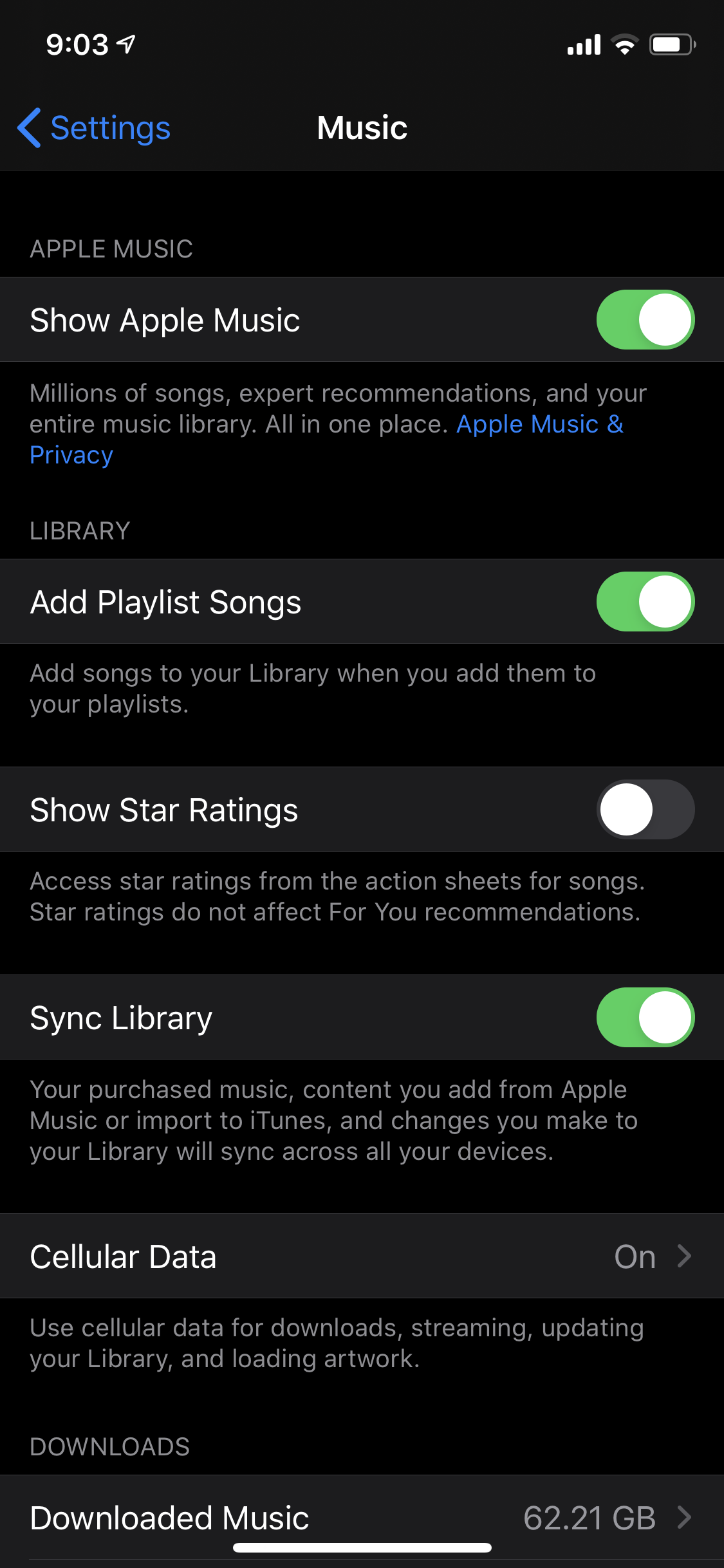Enable Show Star Ratings
This screenshot has width=724, height=1568.
[645, 810]
